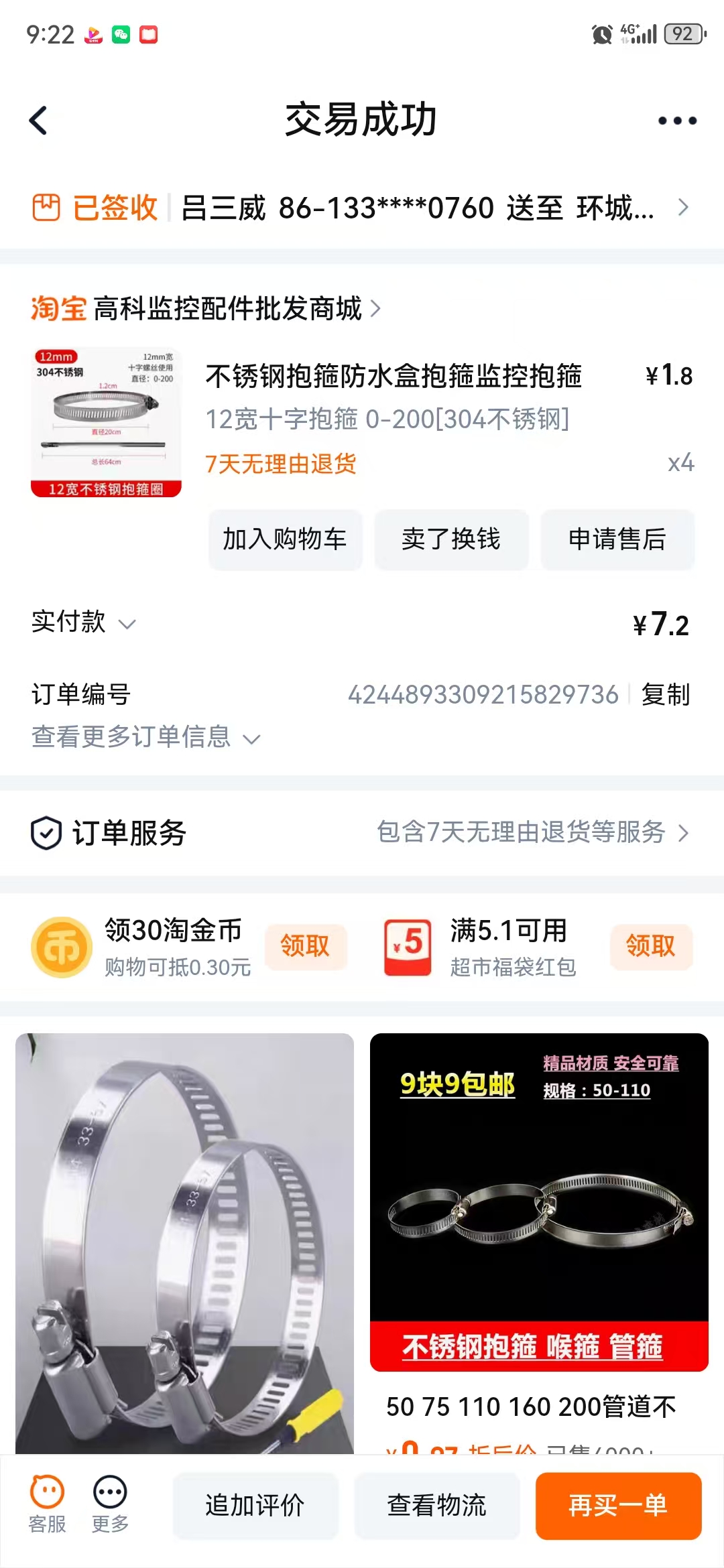The image size is (724, 1568).
Task: Tap 追加评价 to add a follow-up review
Action: 255,1506
